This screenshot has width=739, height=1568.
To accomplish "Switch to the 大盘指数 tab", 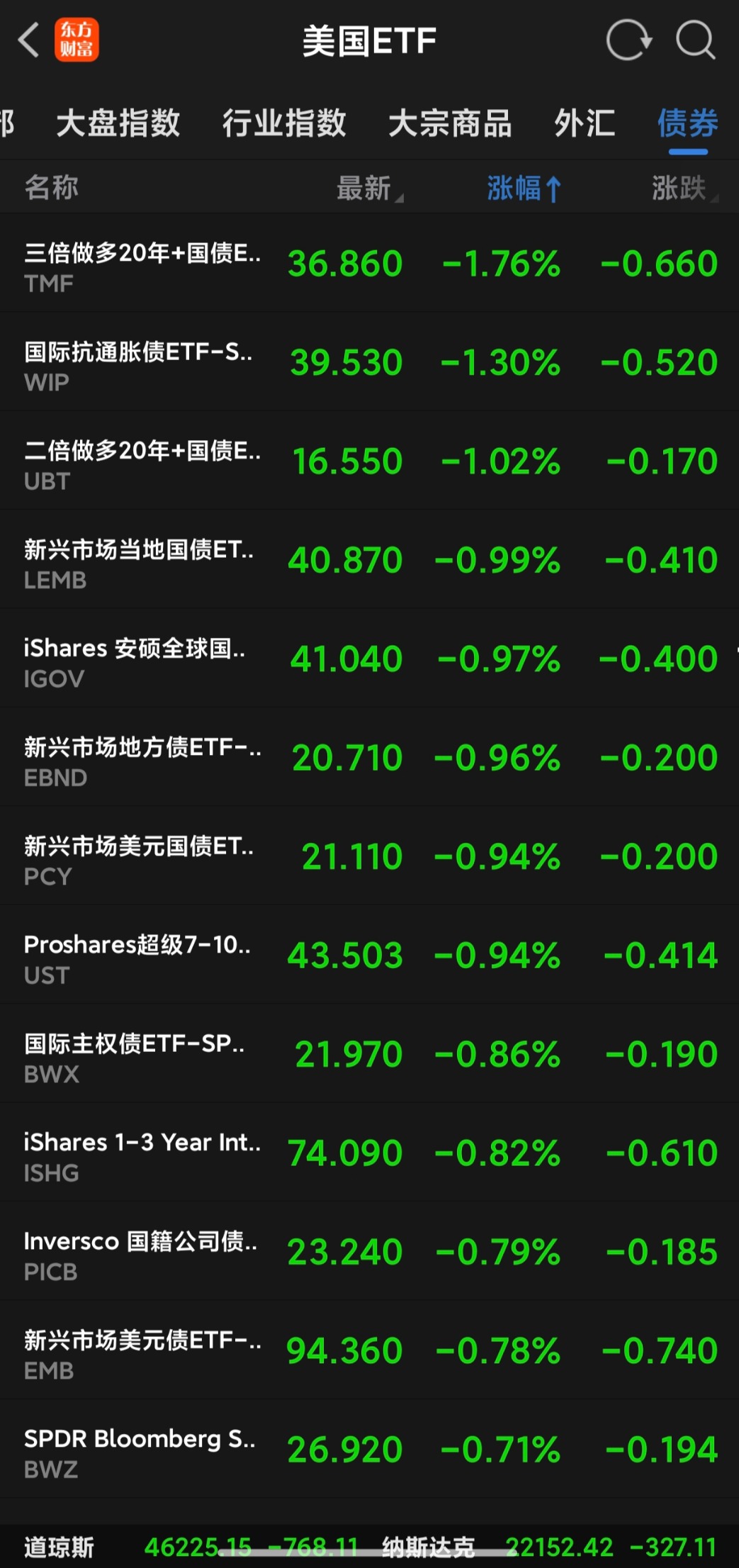I will [x=118, y=123].
